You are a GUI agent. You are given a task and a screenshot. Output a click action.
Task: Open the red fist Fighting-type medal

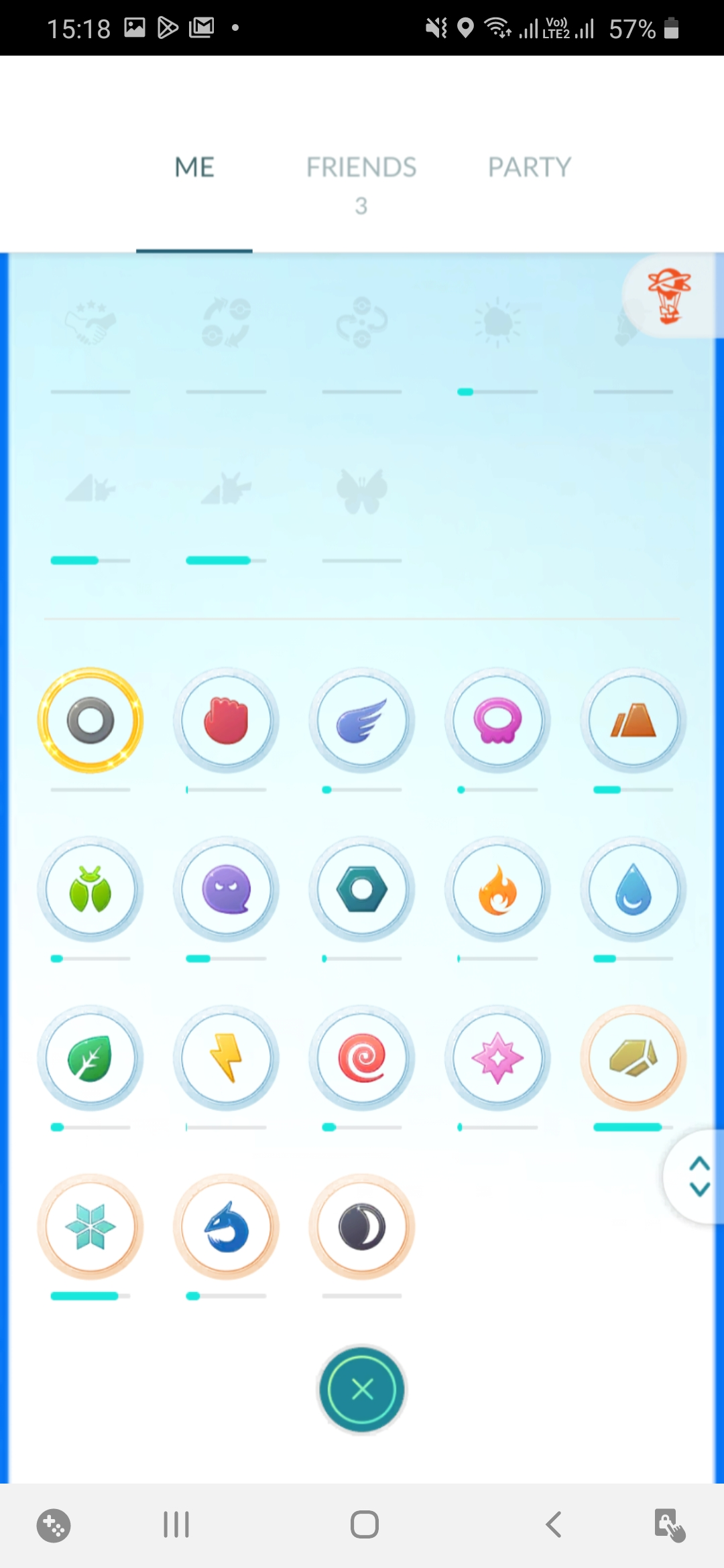click(226, 720)
